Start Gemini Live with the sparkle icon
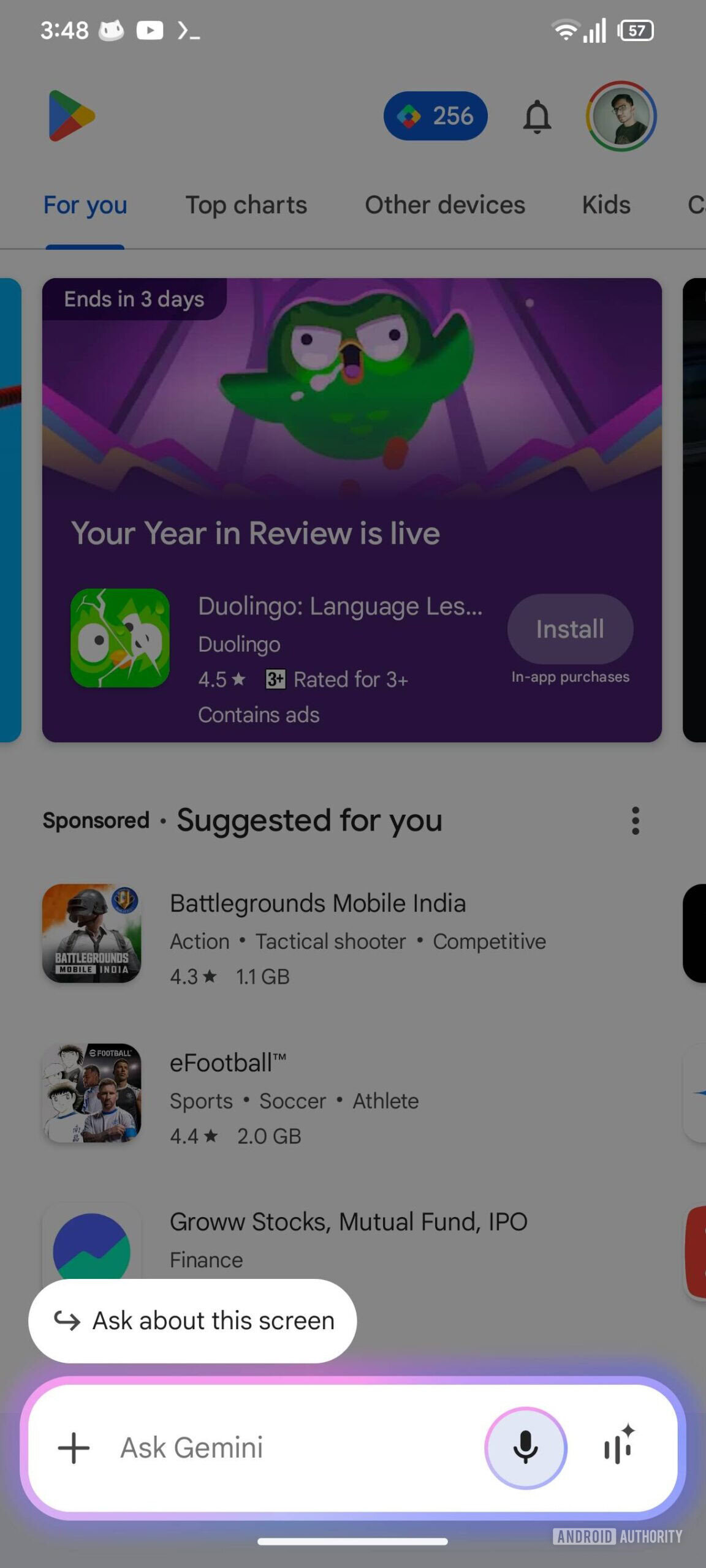The width and height of the screenshot is (706, 1568). (619, 1449)
